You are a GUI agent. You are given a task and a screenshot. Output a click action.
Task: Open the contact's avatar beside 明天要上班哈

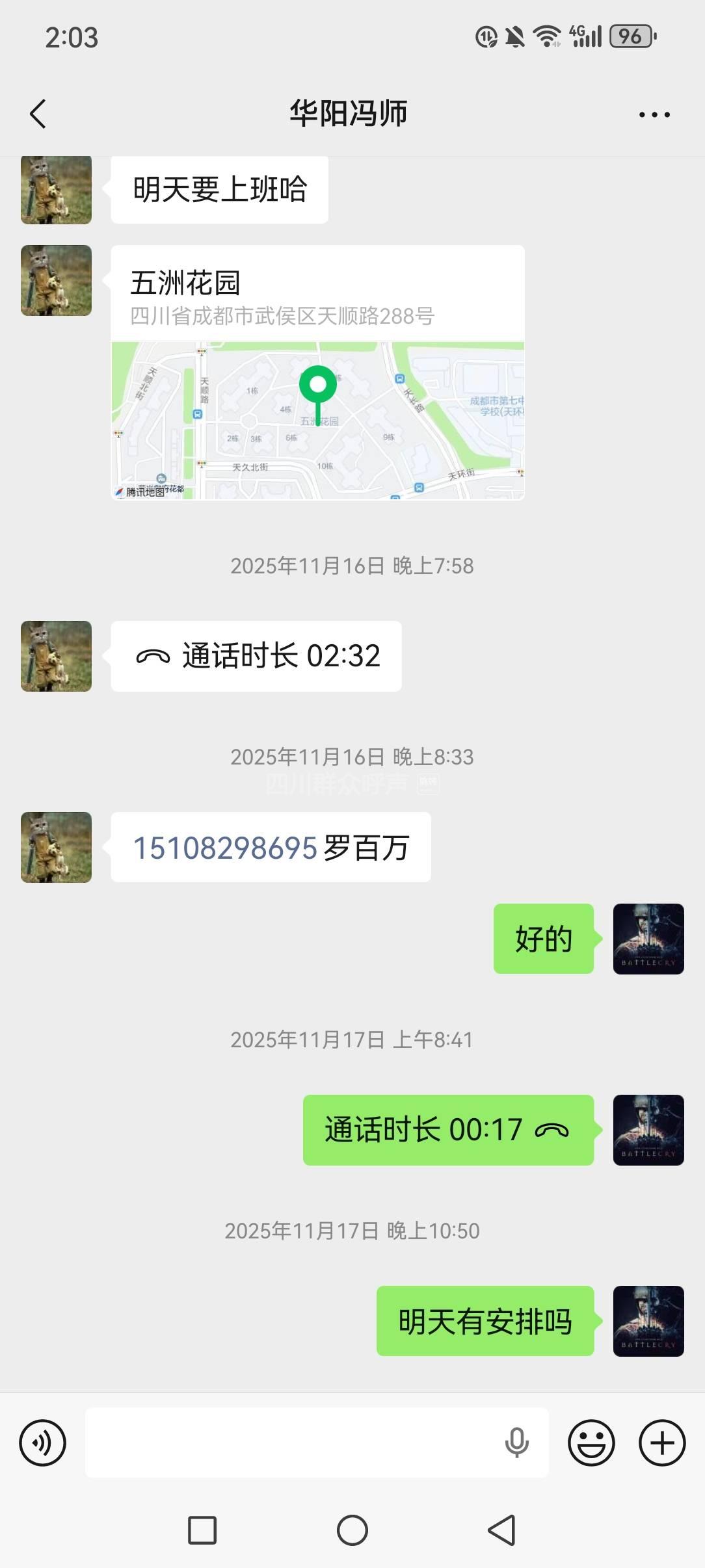[x=56, y=190]
